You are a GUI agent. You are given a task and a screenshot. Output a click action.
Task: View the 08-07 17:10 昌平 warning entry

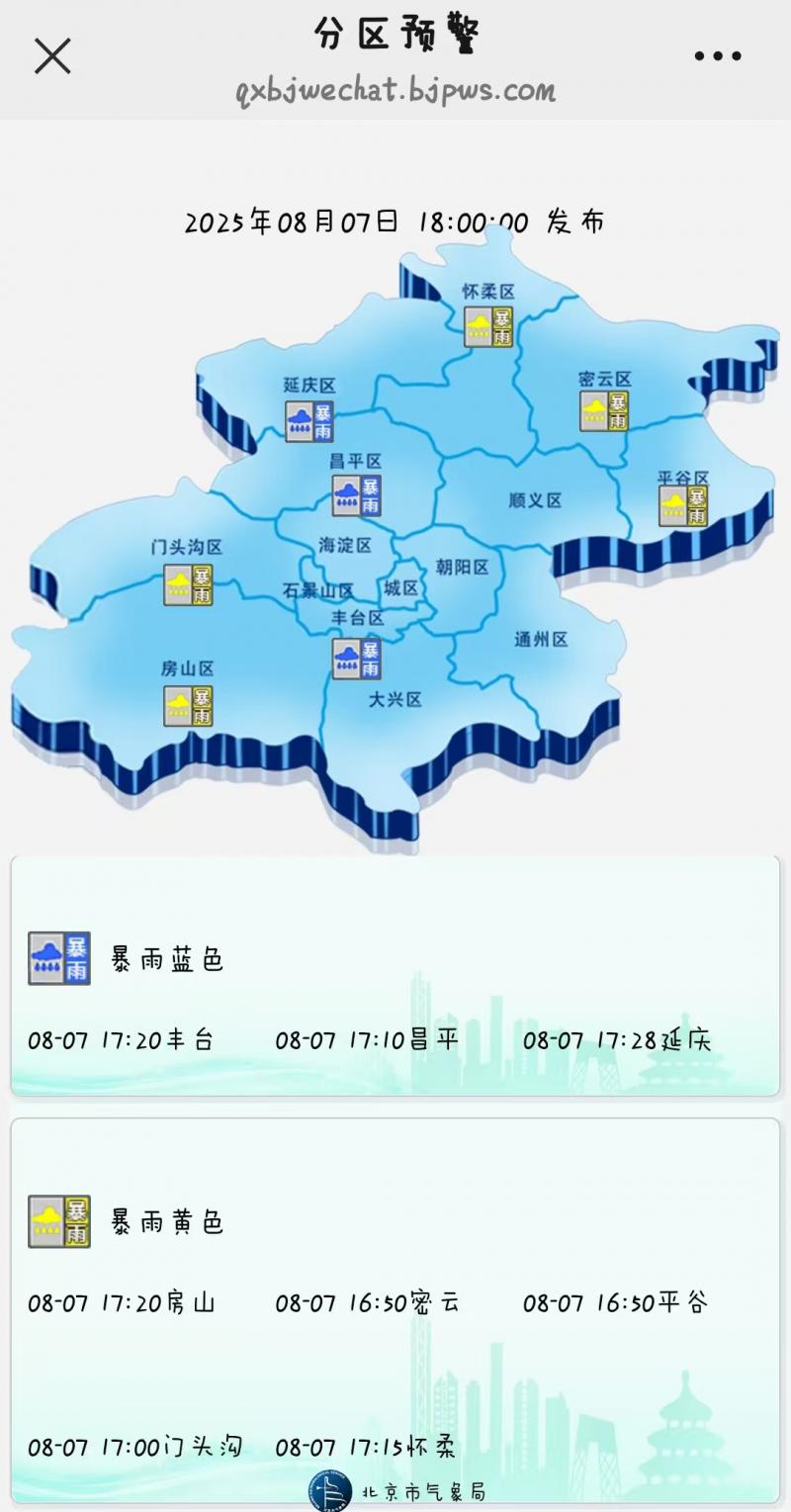point(368,1039)
